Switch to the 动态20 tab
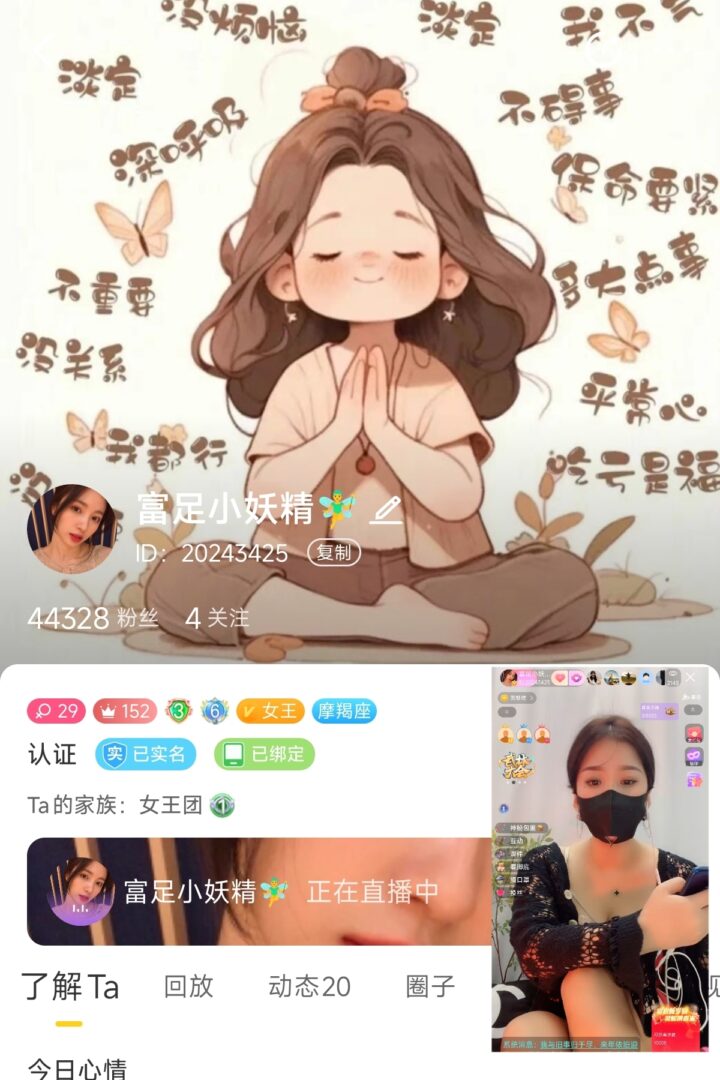The width and height of the screenshot is (720, 1080). pos(309,987)
